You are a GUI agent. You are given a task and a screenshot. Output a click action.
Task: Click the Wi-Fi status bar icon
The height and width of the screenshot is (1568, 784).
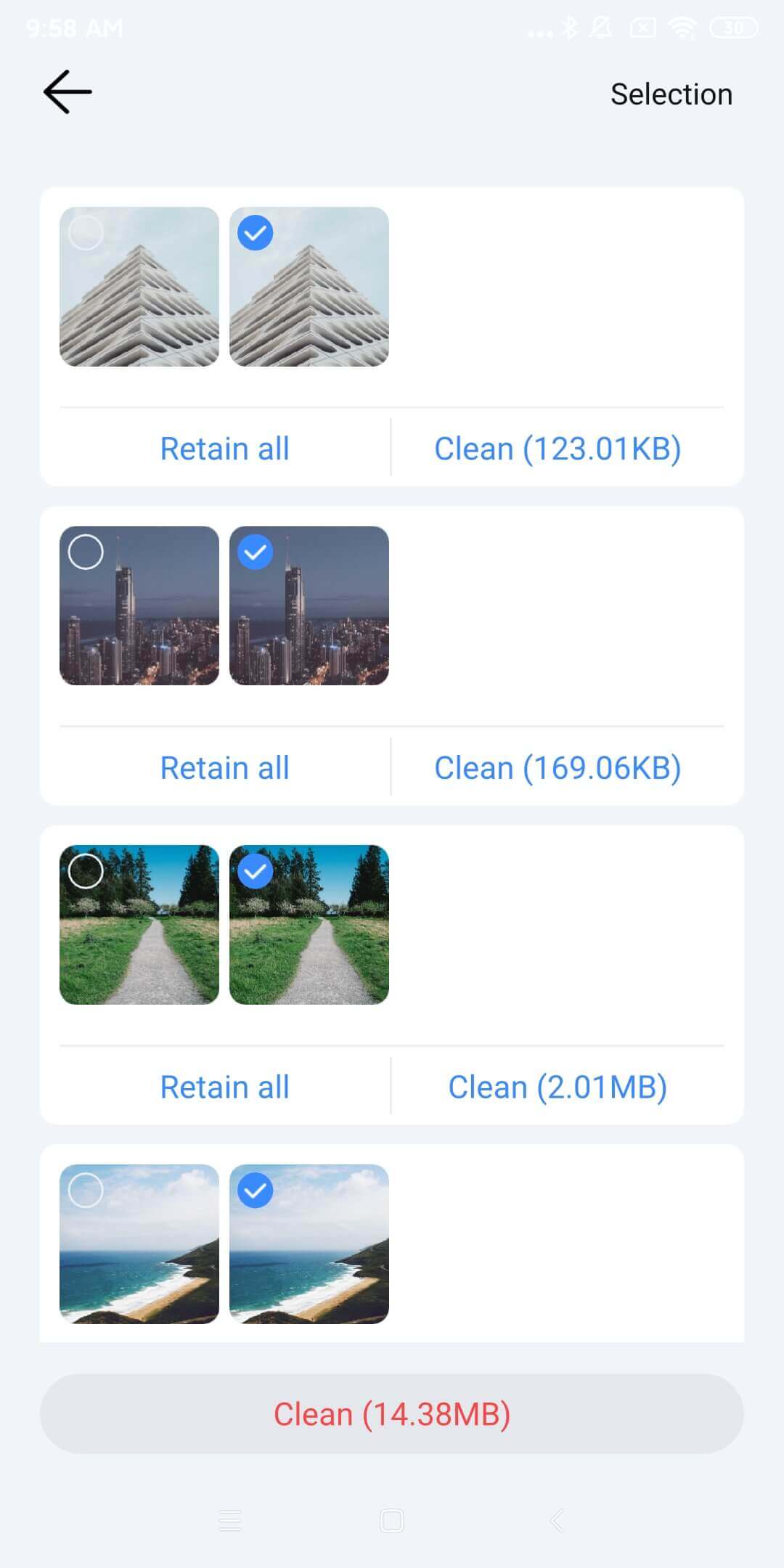pos(681,27)
